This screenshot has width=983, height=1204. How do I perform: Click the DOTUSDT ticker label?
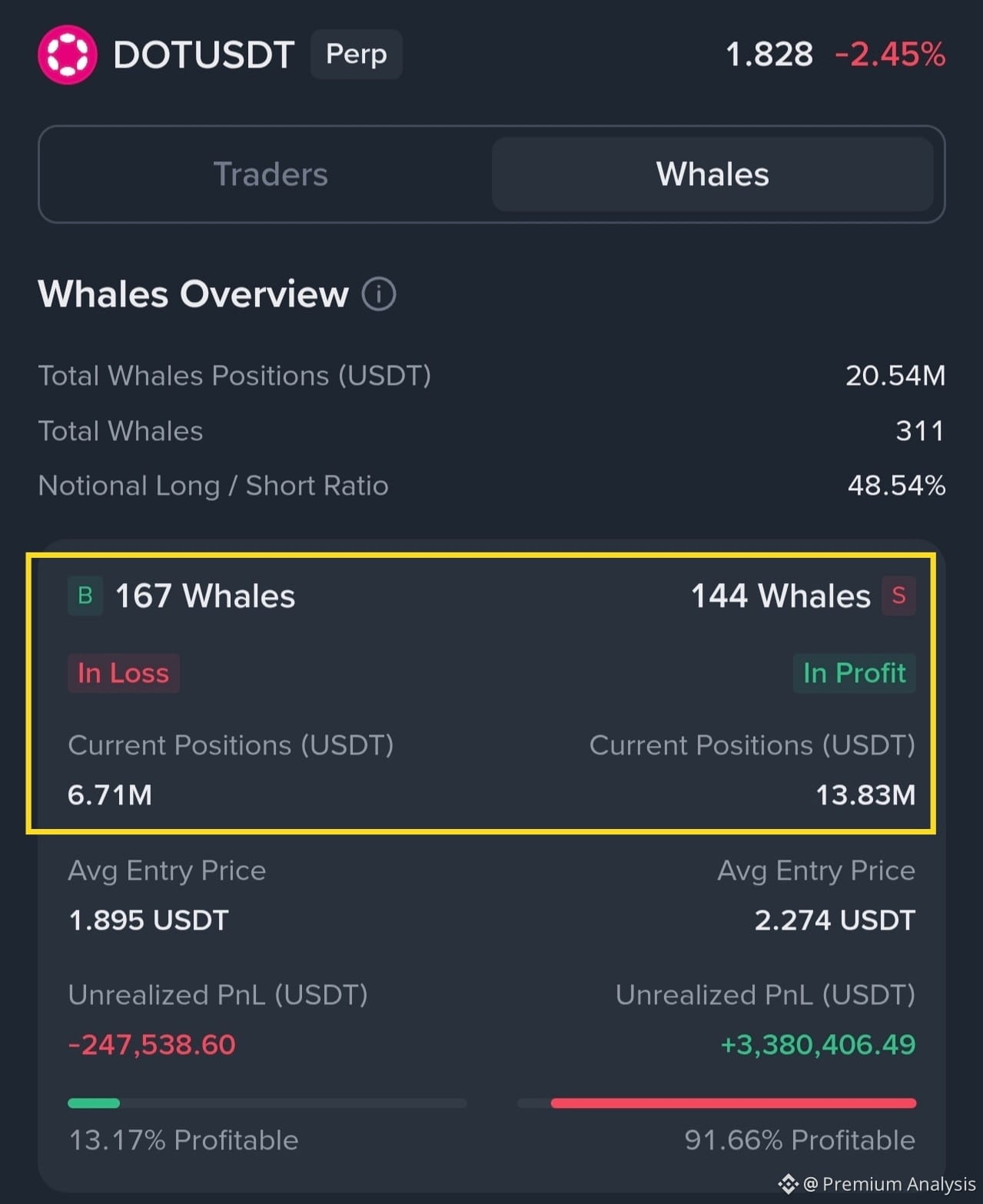point(203,54)
